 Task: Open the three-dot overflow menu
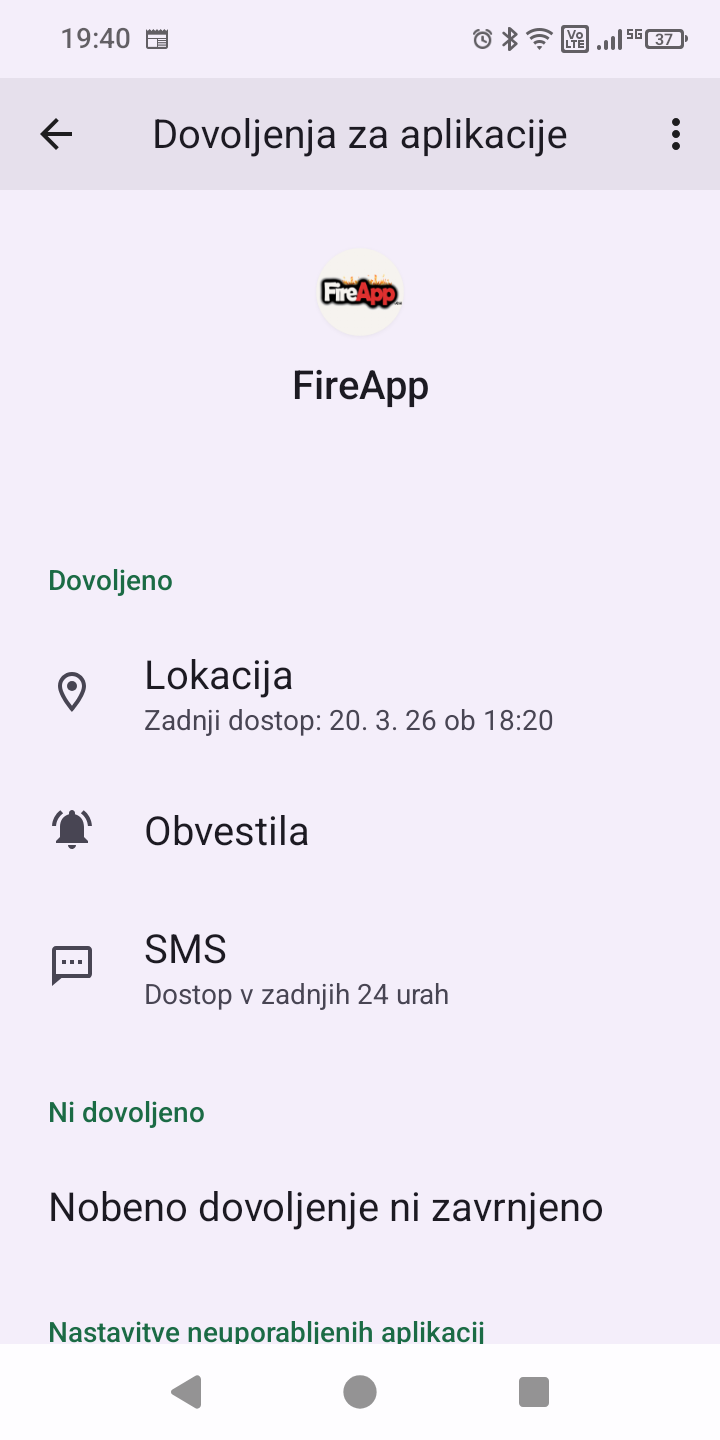tap(676, 134)
